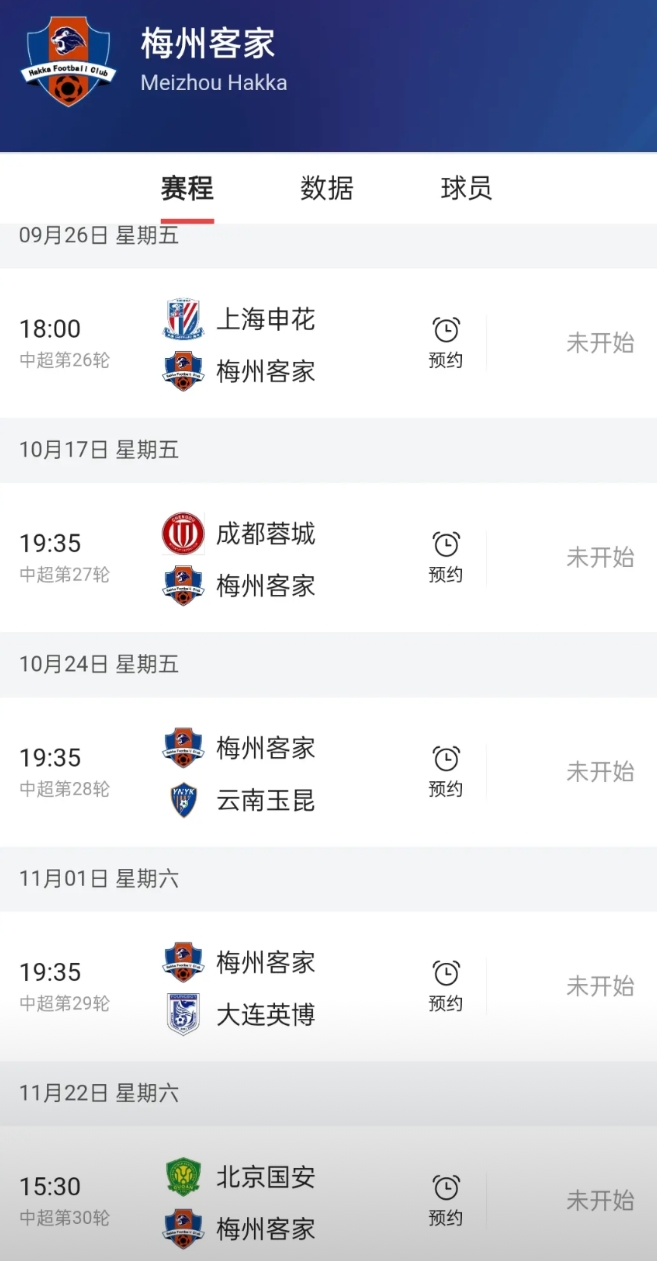Tap 预约 alarm for 大连英博 match

(x=446, y=986)
